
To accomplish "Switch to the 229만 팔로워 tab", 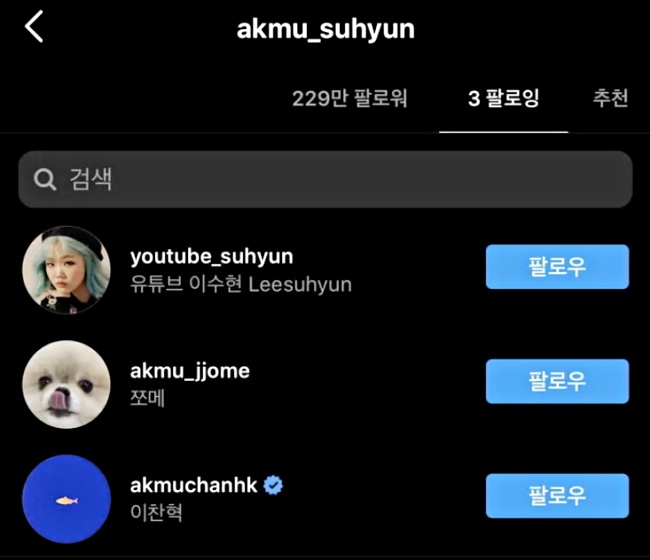I will (x=349, y=99).
